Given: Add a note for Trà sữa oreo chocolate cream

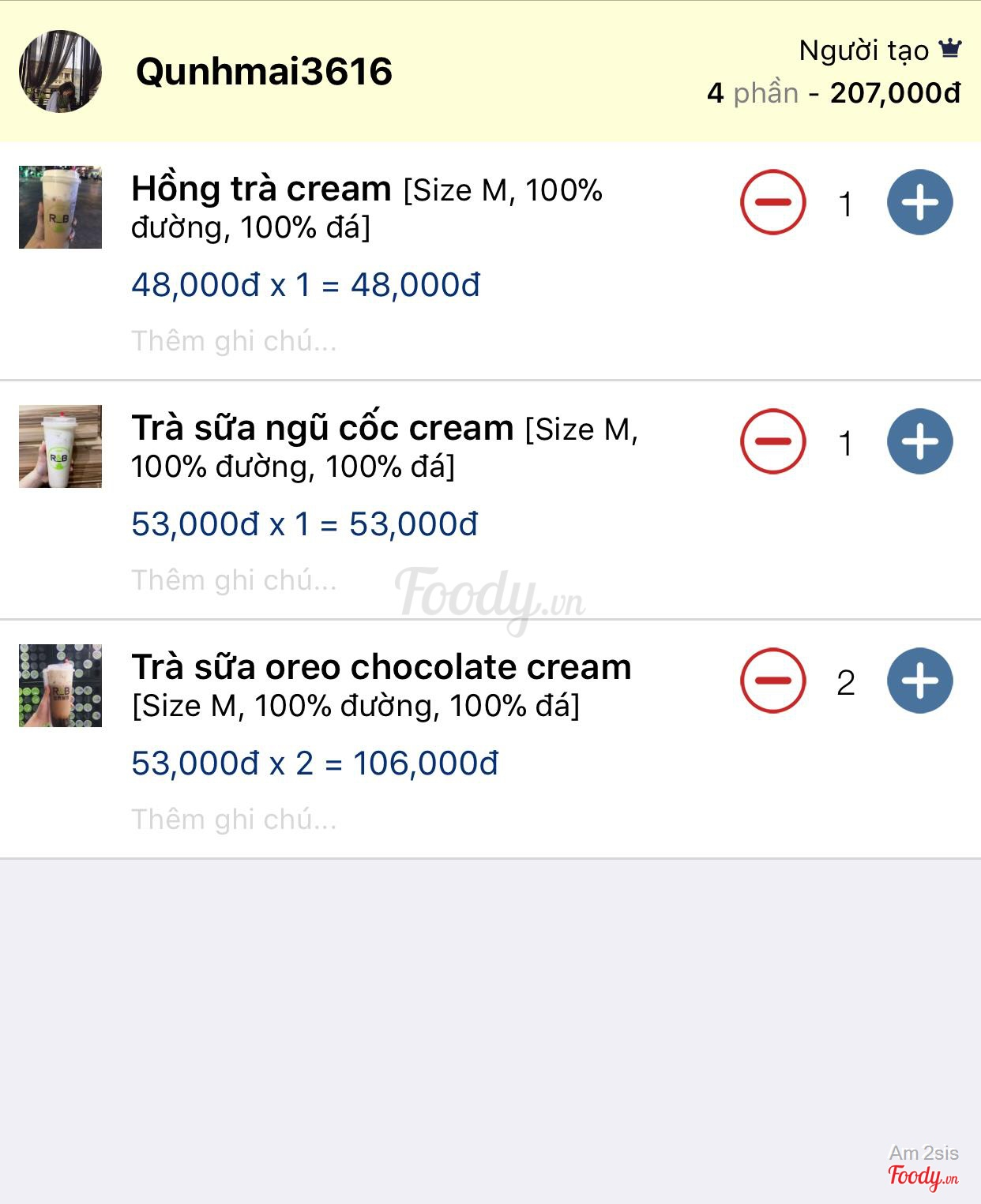Looking at the screenshot, I should tap(234, 820).
